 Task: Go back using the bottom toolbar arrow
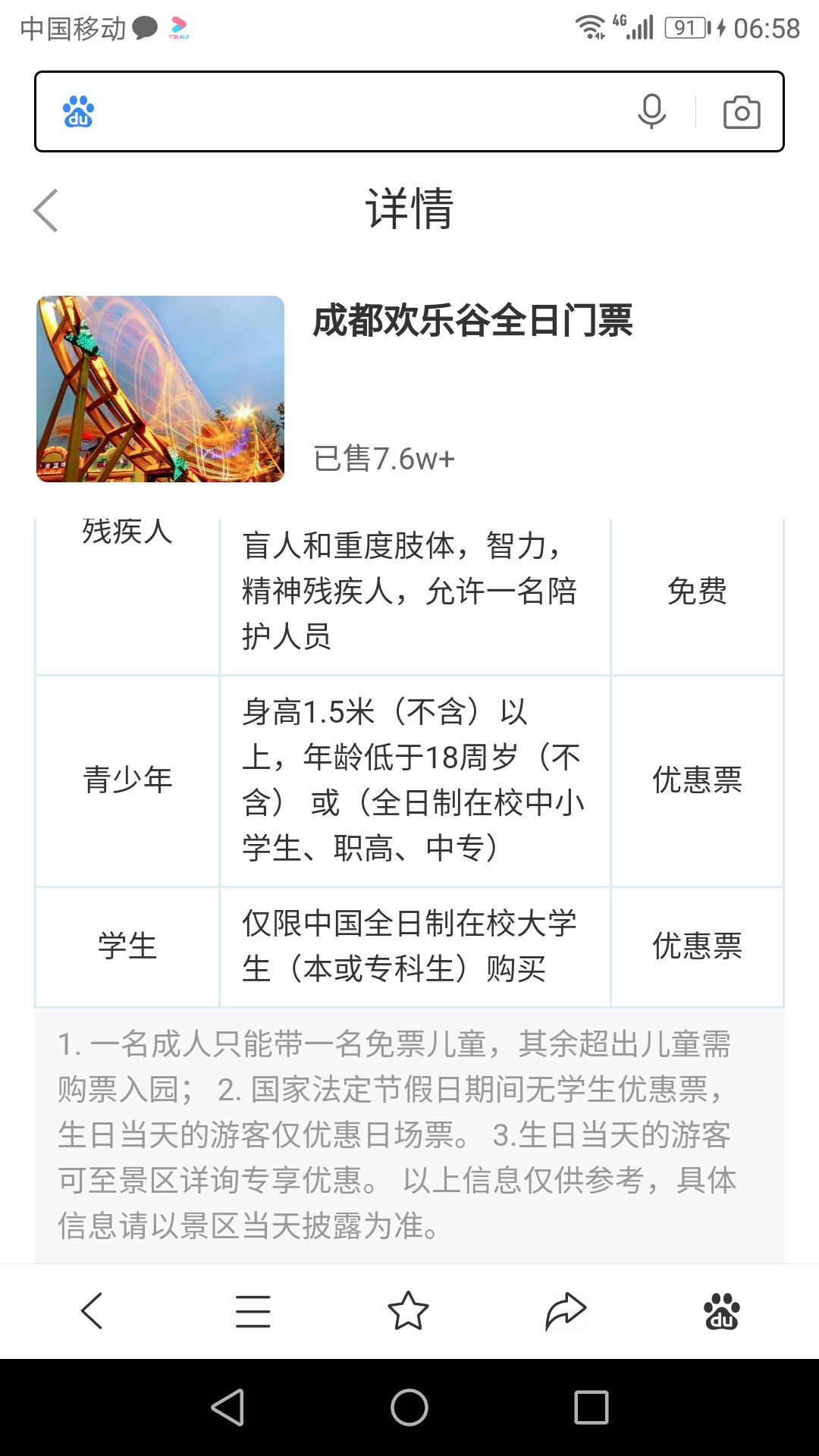pyautogui.click(x=92, y=1310)
